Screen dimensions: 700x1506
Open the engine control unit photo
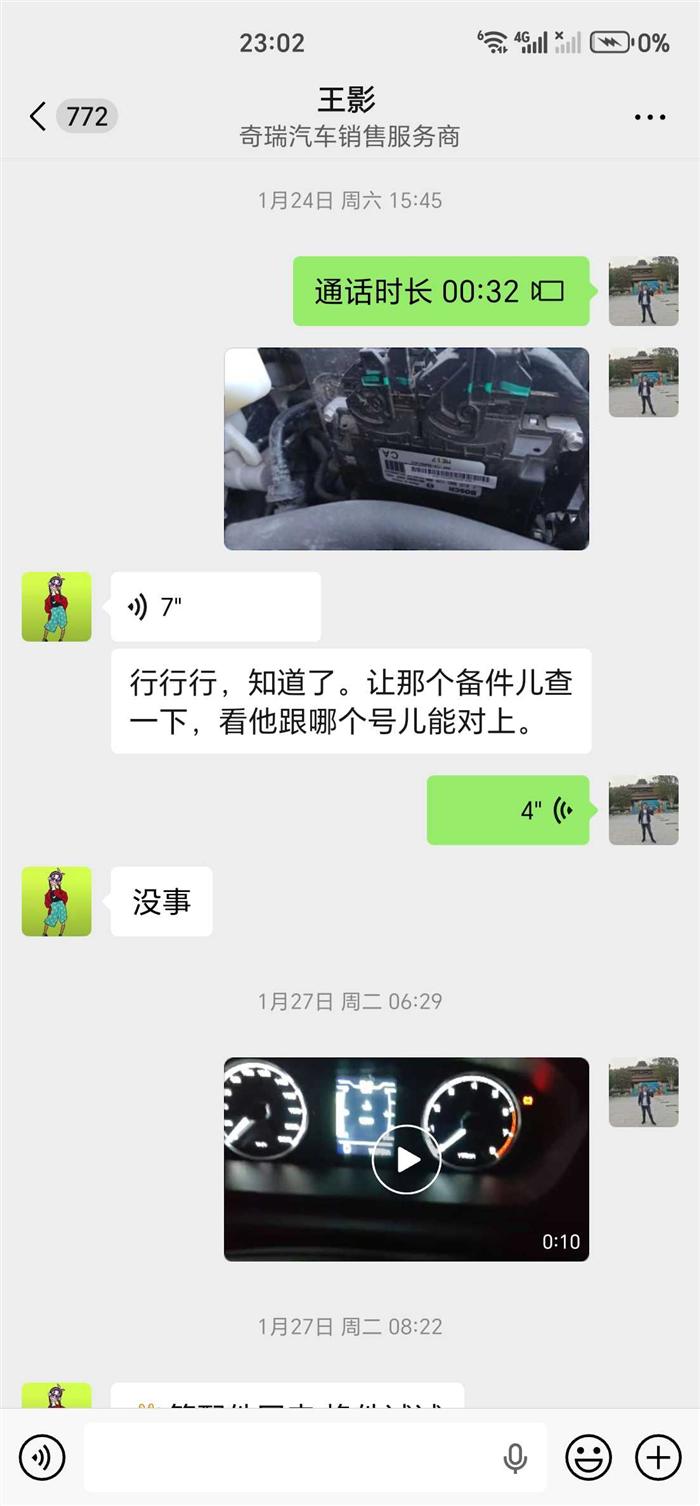(406, 448)
